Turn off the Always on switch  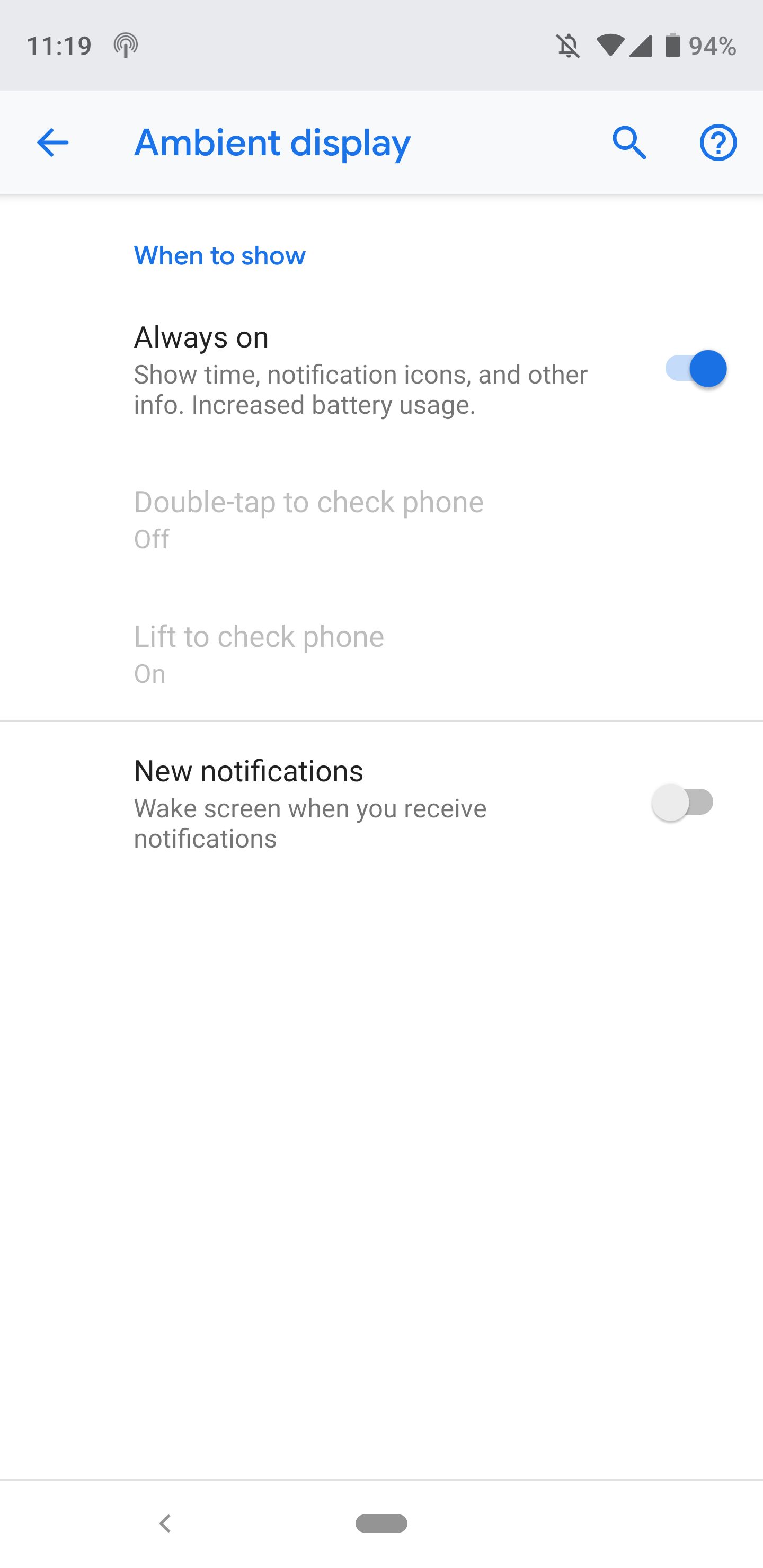coord(695,369)
